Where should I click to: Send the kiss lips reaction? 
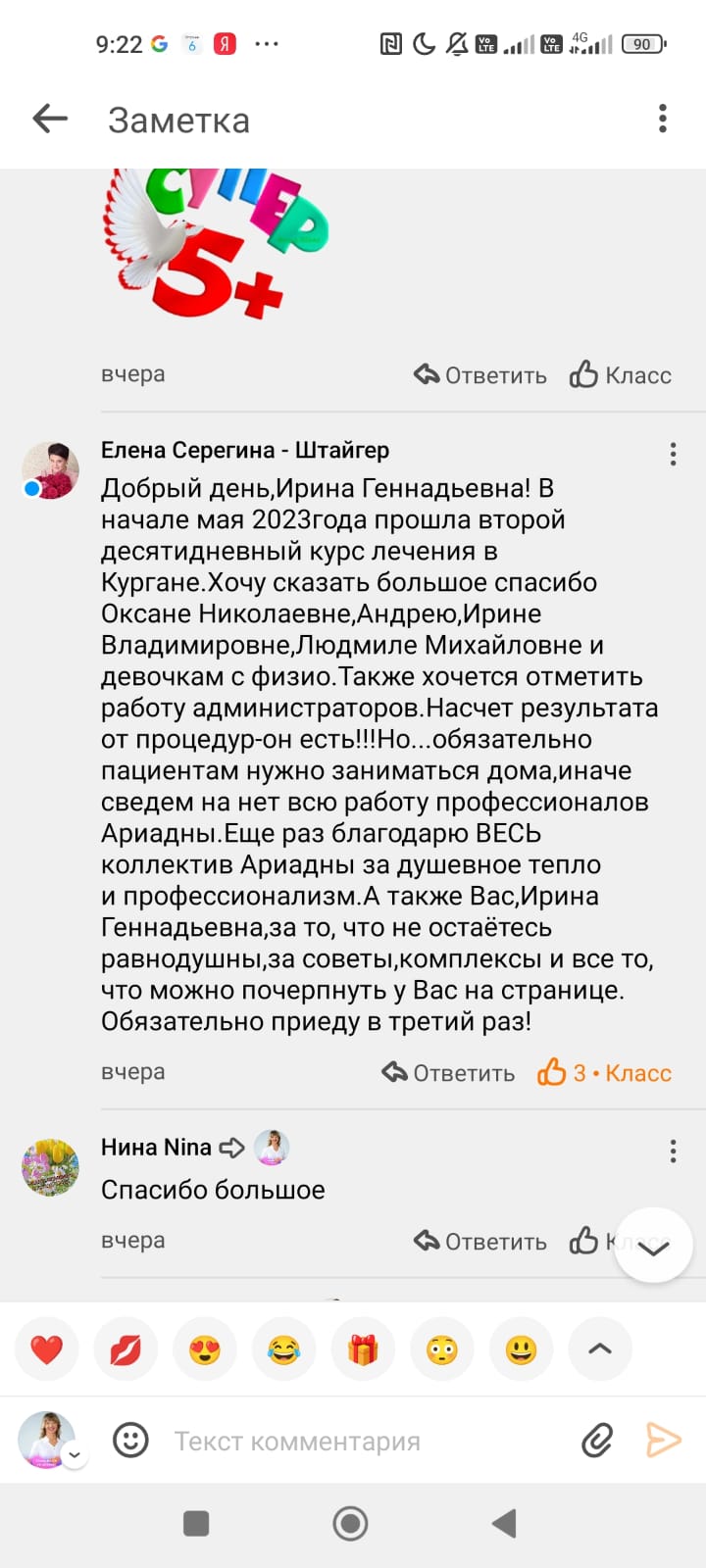pyautogui.click(x=126, y=1348)
